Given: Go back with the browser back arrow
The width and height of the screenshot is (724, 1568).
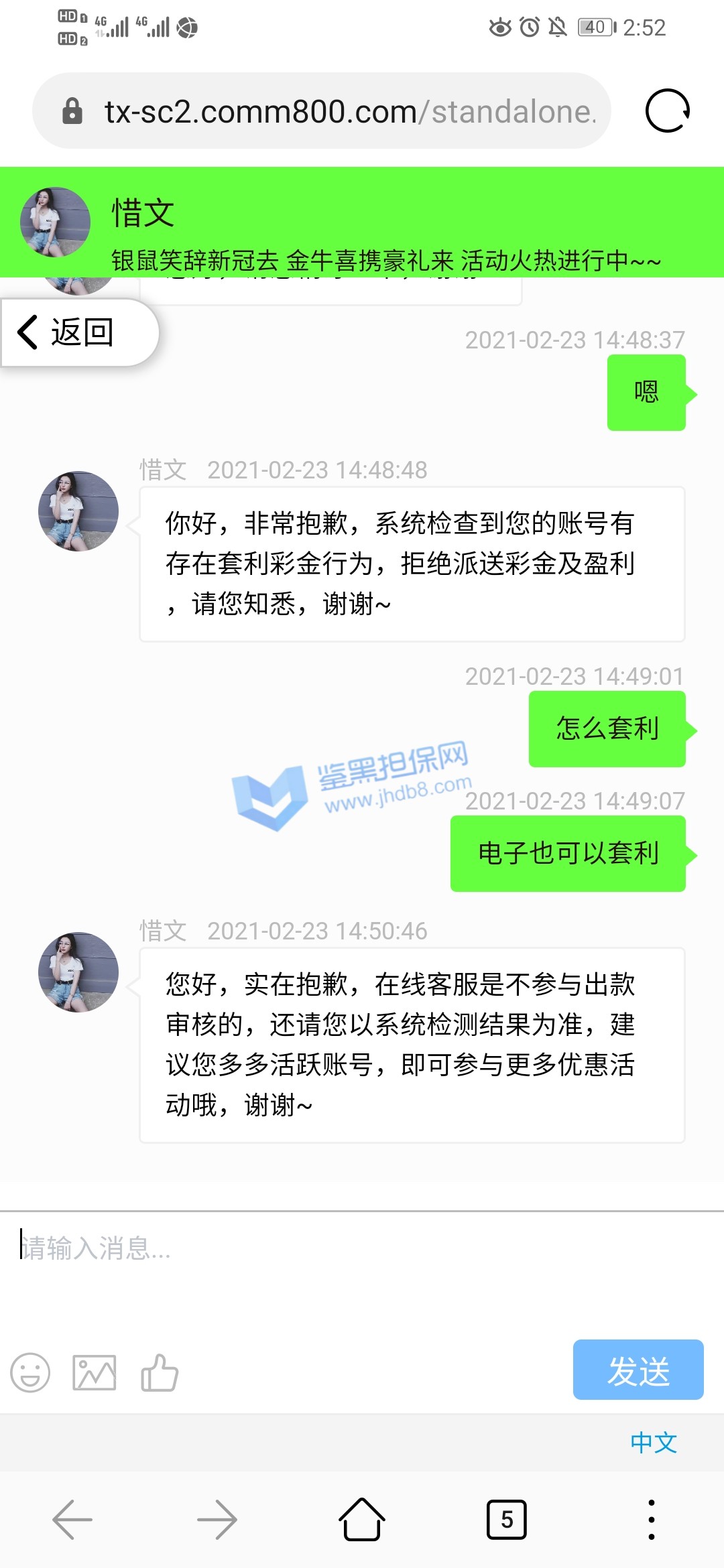Looking at the screenshot, I should (72, 1520).
